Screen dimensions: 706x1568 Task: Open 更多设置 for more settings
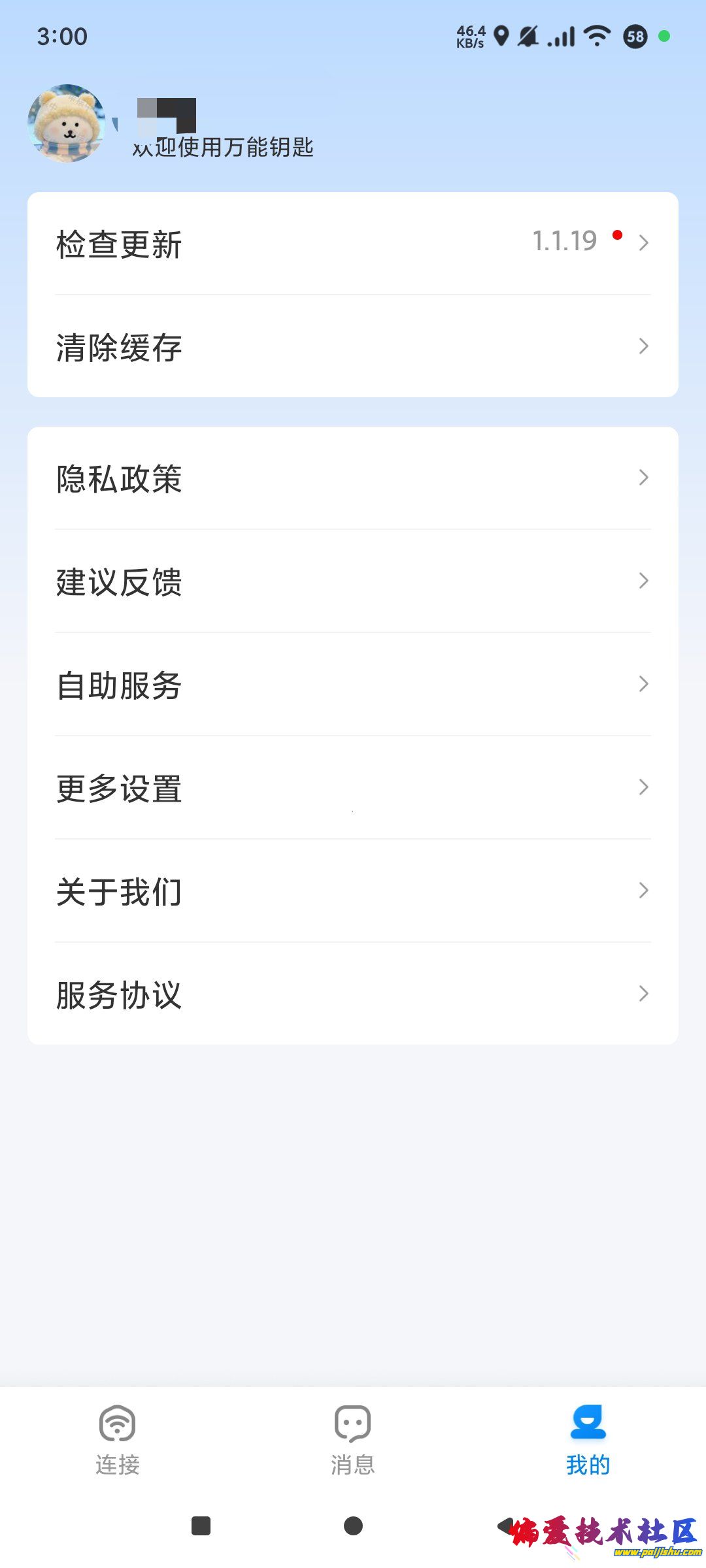pos(353,788)
